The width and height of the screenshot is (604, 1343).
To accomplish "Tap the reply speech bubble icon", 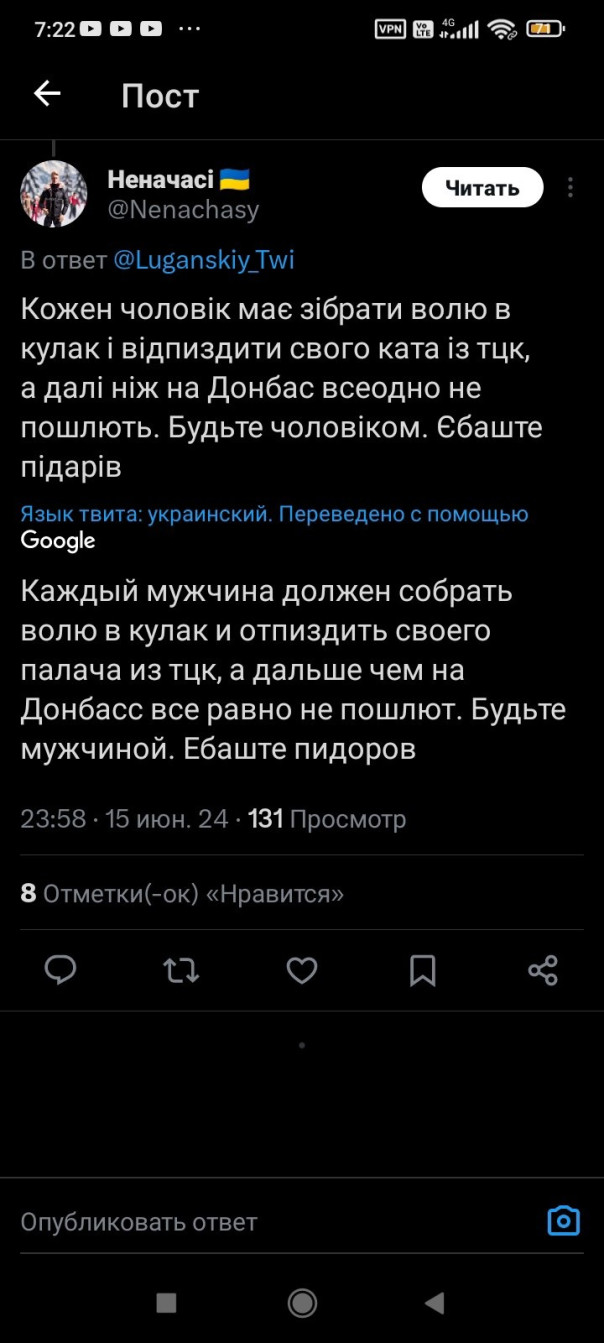I will click(x=61, y=969).
